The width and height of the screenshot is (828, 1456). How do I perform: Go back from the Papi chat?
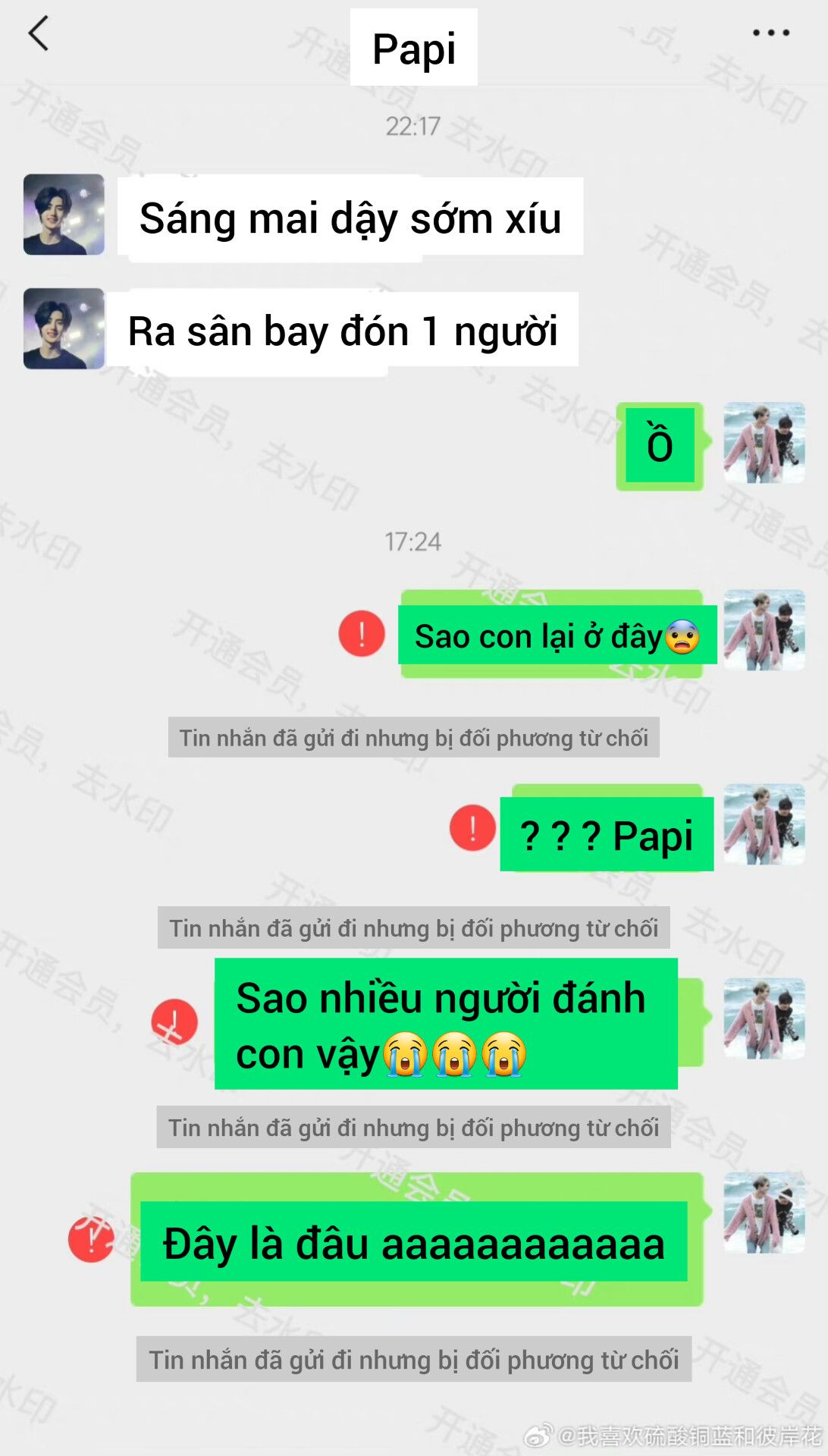point(38,34)
